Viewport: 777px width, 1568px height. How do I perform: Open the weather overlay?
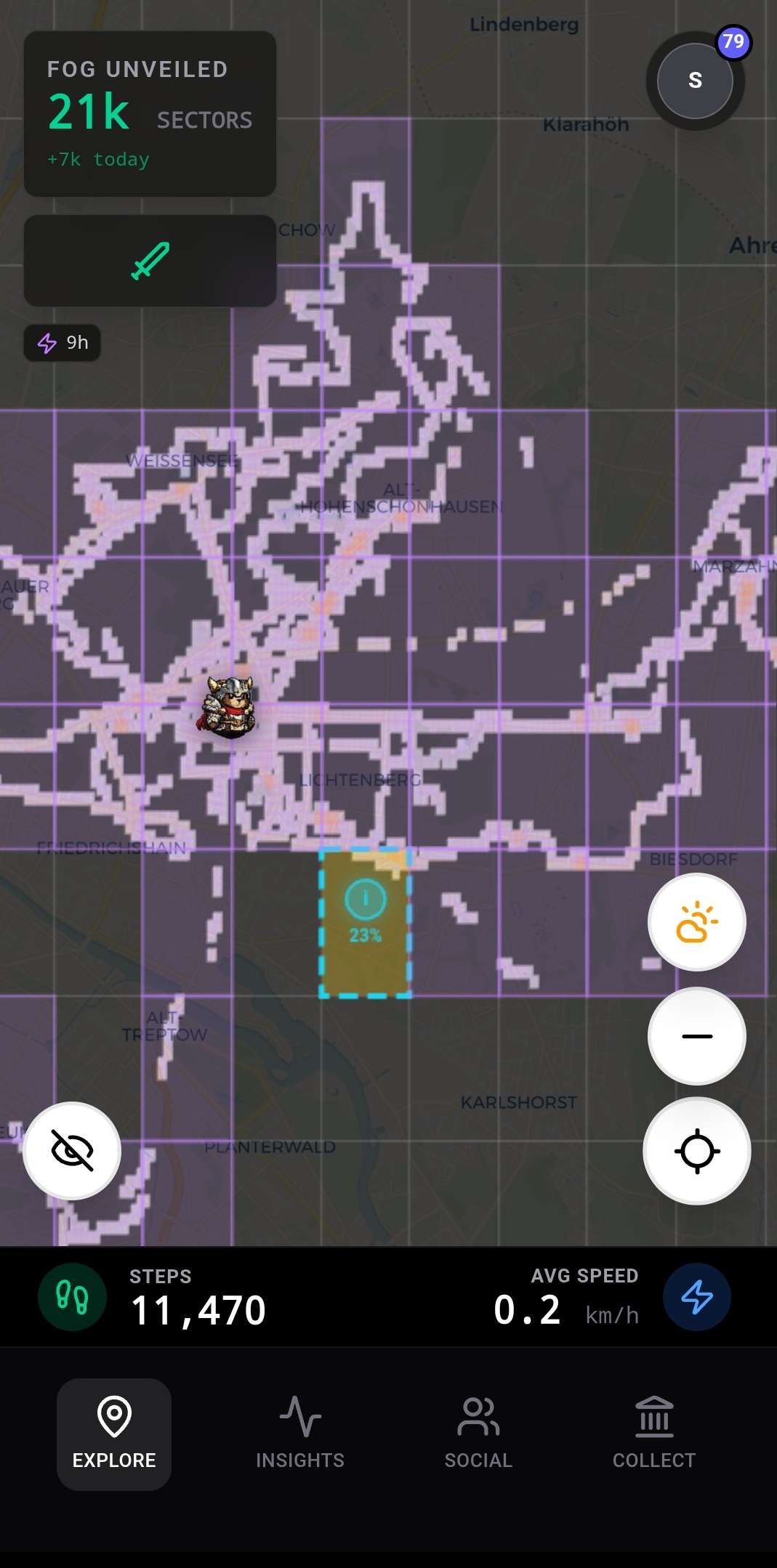point(696,921)
